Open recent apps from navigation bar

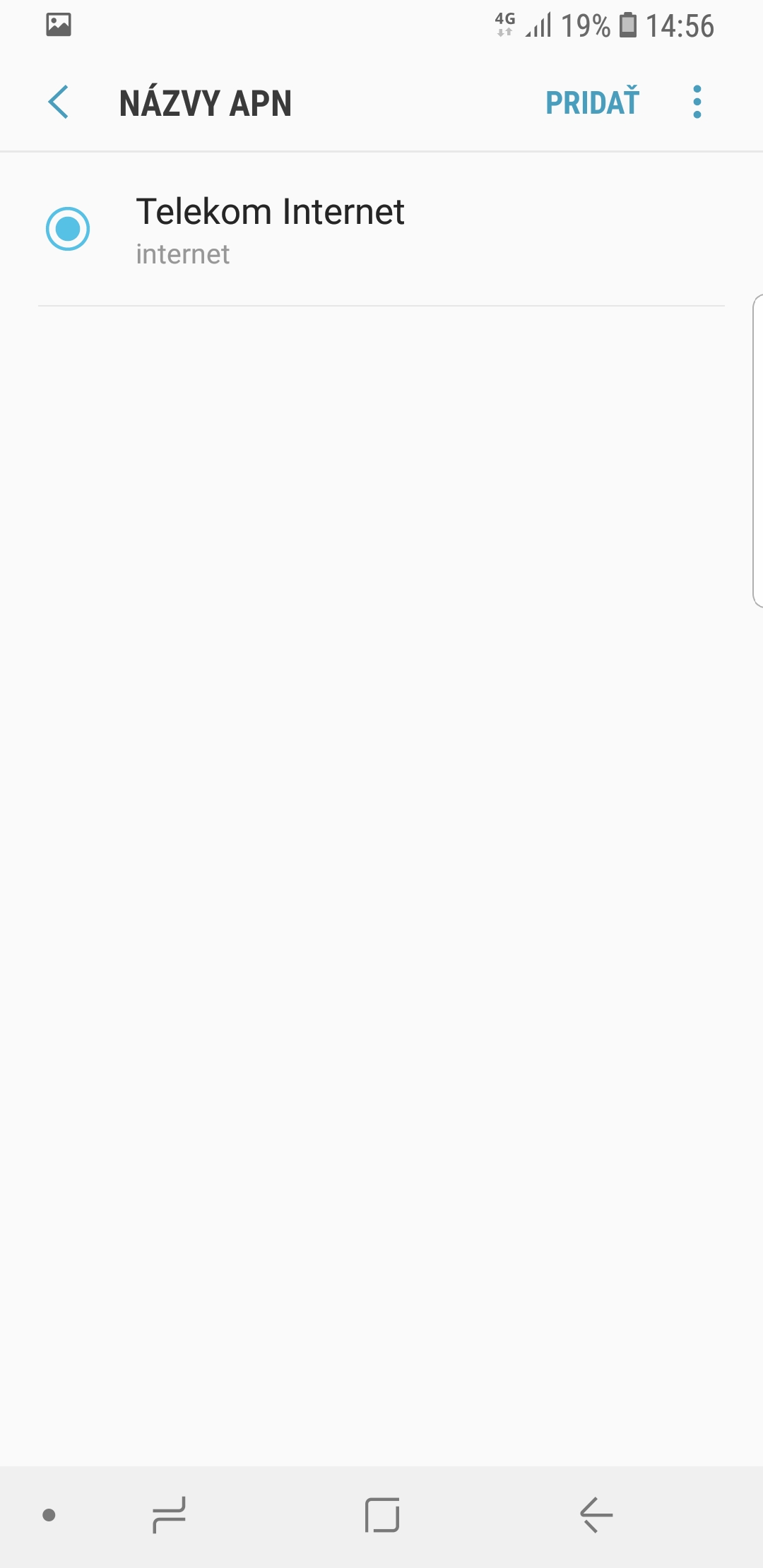[170, 1515]
